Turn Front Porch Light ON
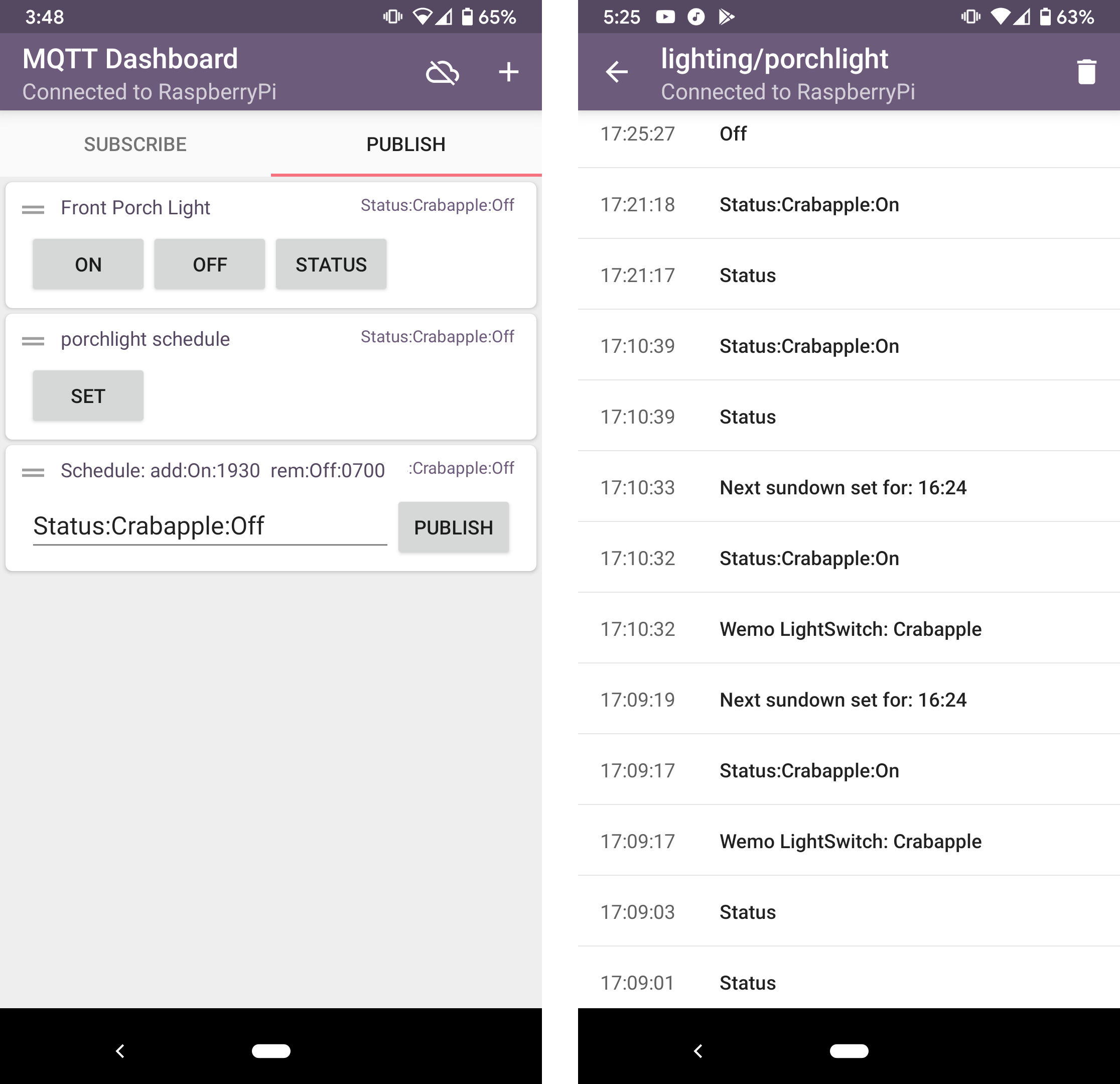Image resolution: width=1120 pixels, height=1084 pixels. pos(88,264)
